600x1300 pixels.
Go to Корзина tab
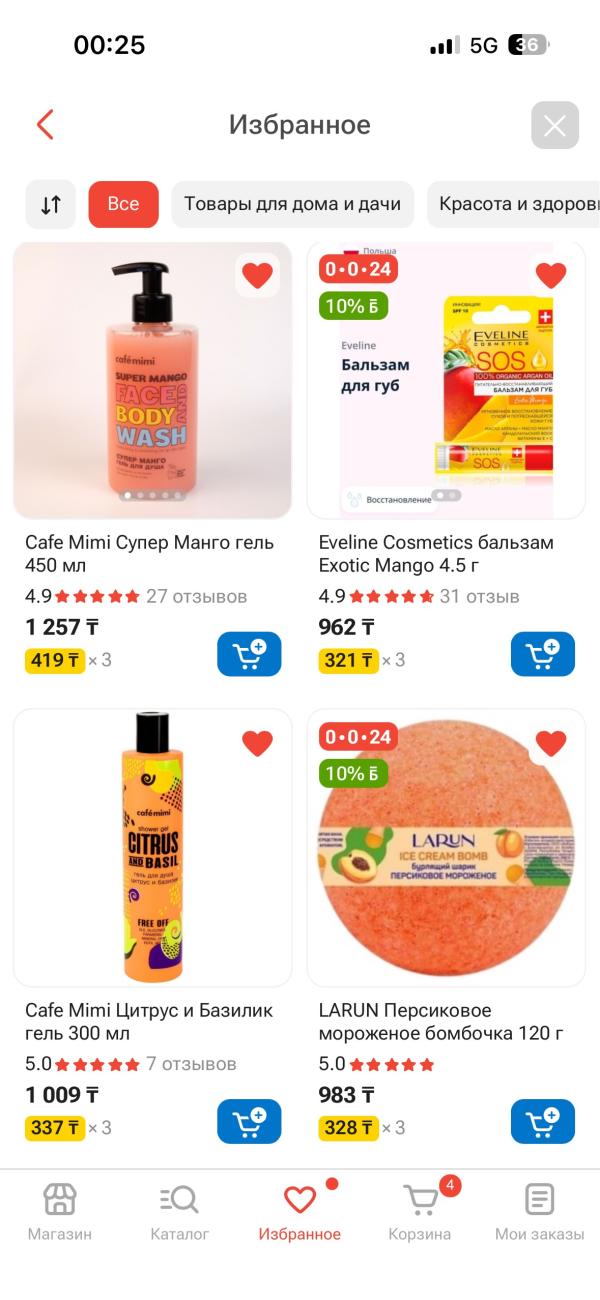[420, 1211]
